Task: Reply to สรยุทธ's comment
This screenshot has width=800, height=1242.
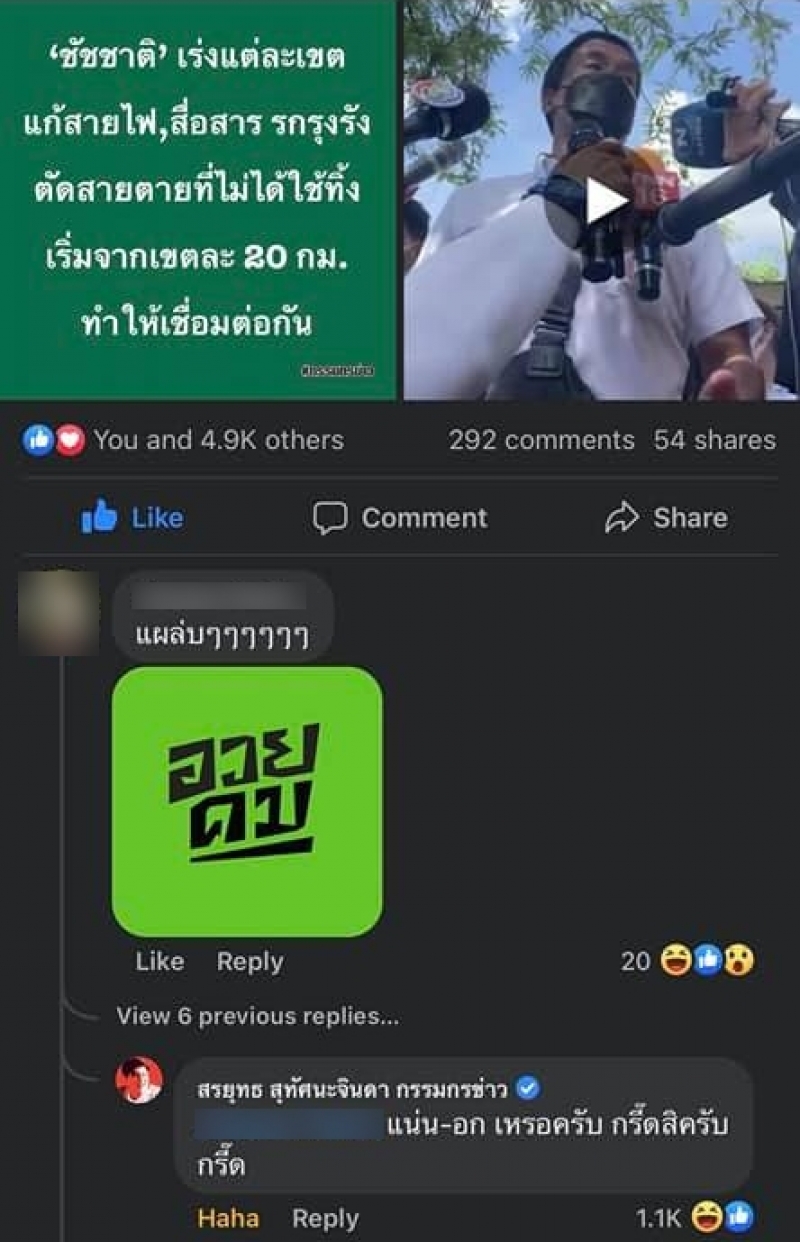Action: (325, 1218)
